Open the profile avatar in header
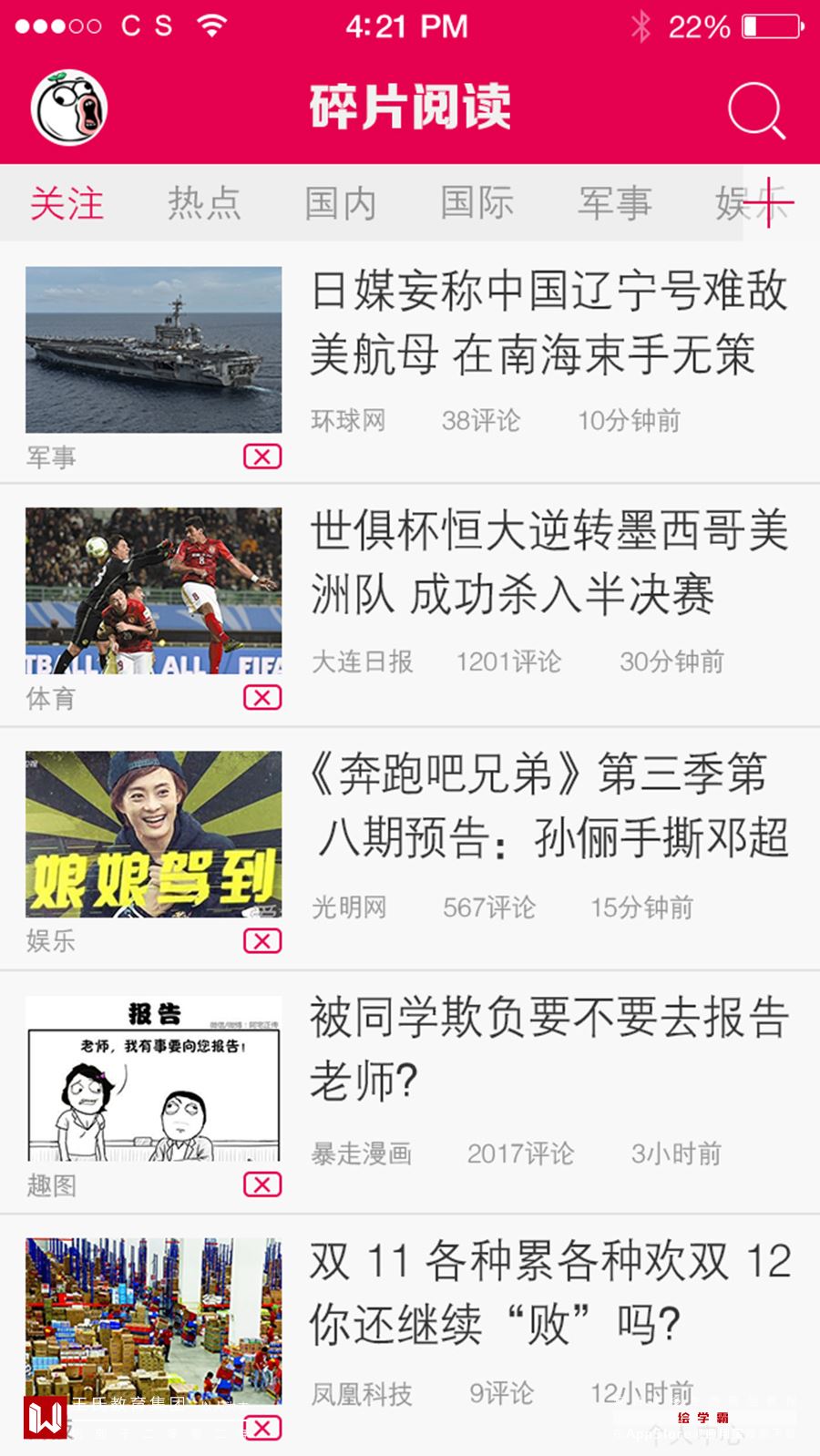 coord(69,108)
